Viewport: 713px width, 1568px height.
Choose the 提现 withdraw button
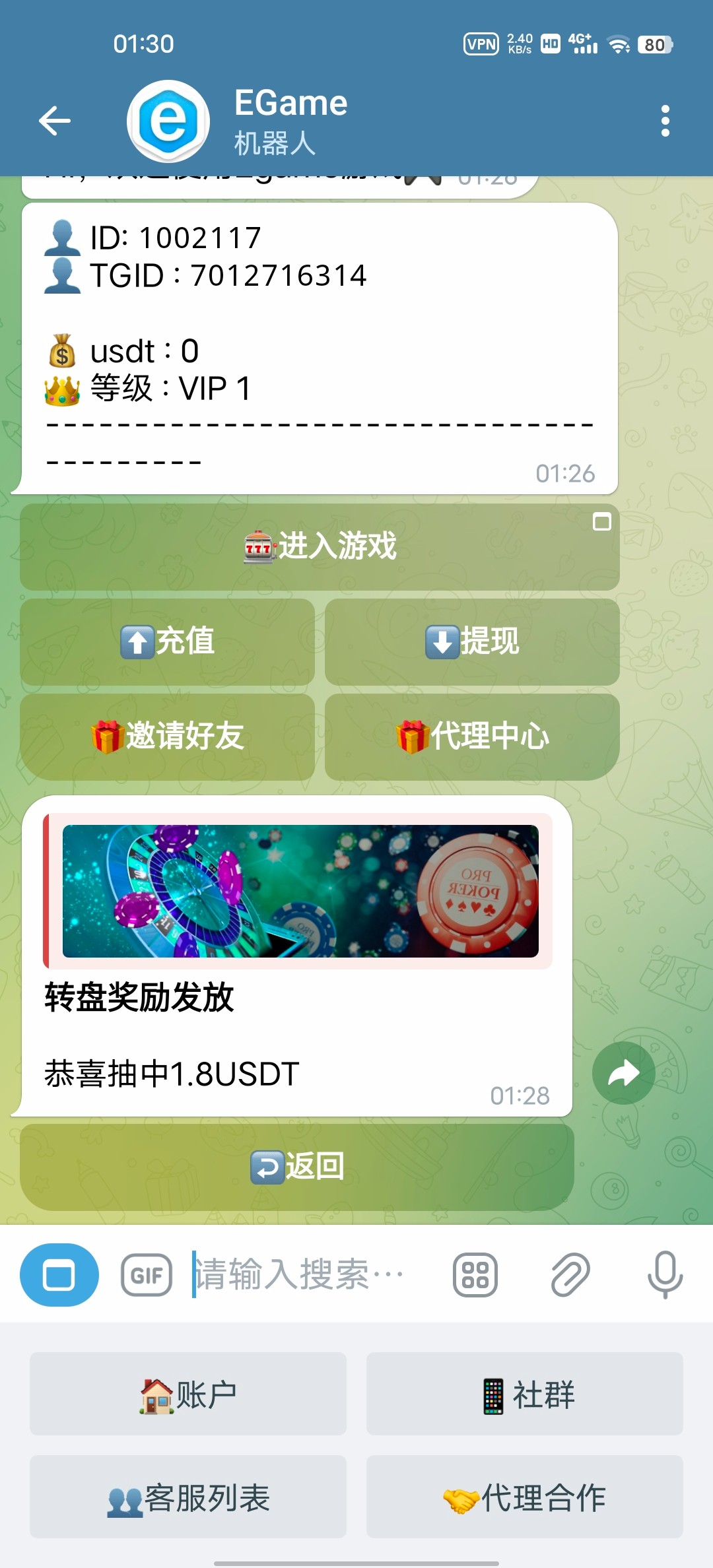tap(472, 642)
